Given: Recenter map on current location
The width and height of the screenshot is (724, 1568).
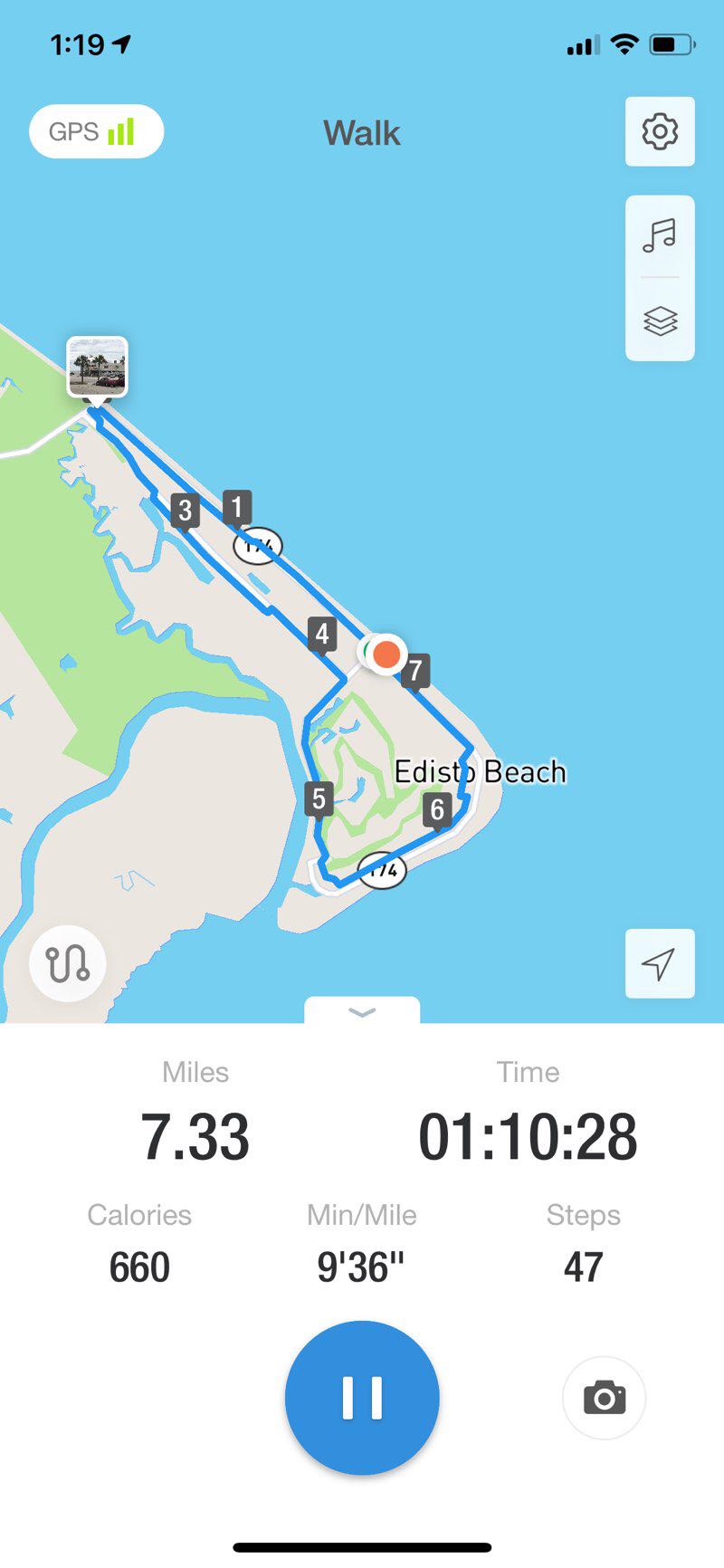Looking at the screenshot, I should (x=660, y=963).
